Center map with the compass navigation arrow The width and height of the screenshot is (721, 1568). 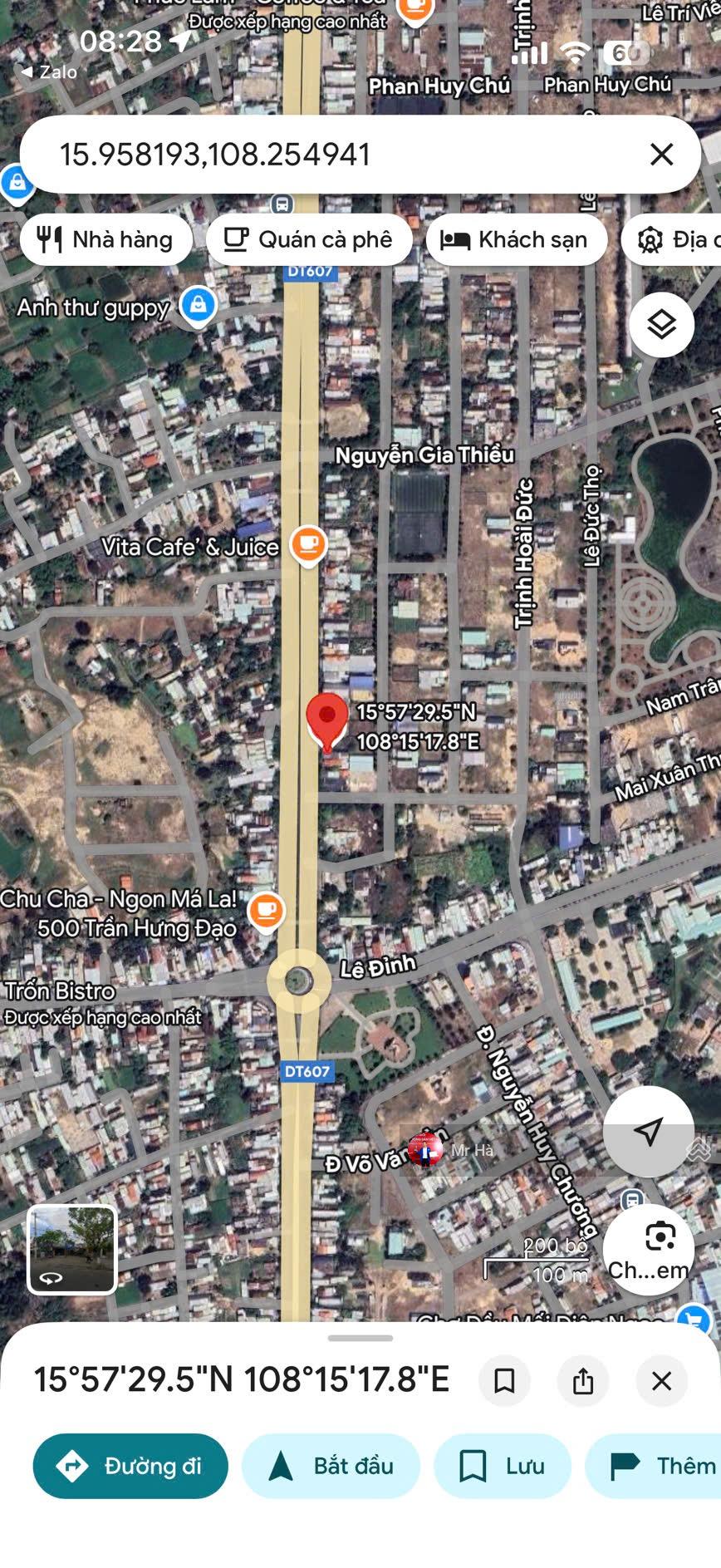point(649,1131)
